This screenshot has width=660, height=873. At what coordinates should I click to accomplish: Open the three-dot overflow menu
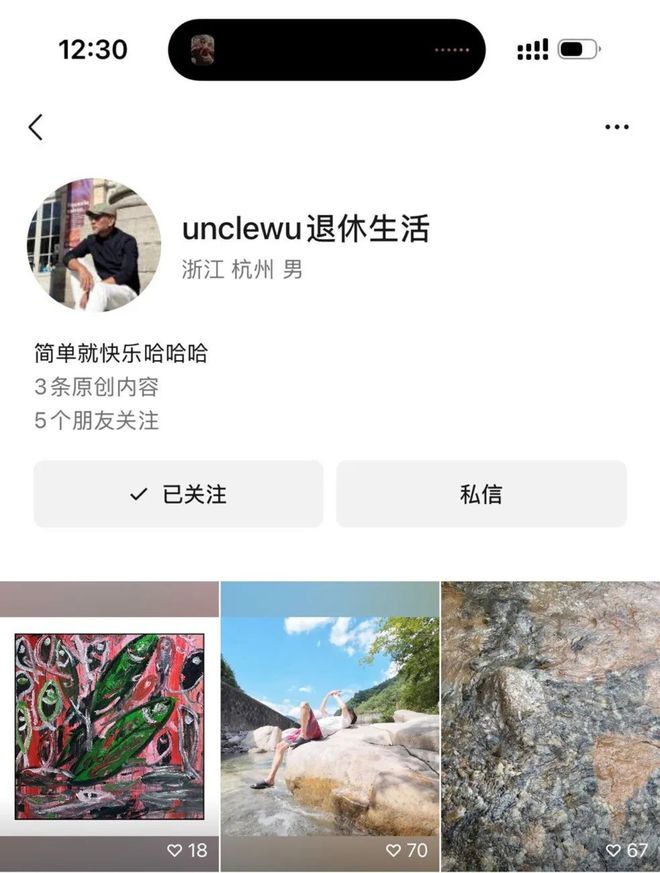coord(617,127)
